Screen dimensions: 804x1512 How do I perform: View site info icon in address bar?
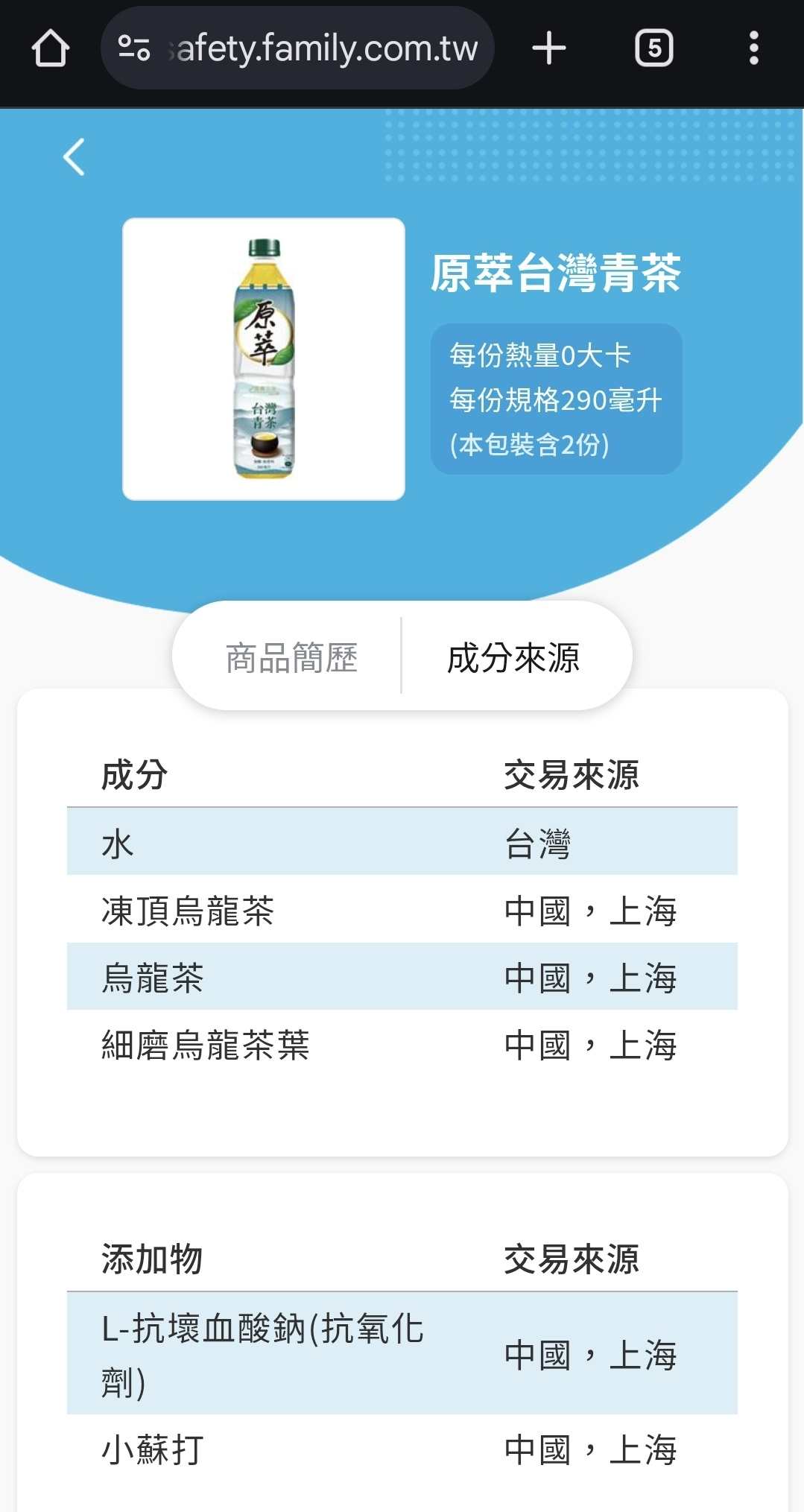pos(134,48)
